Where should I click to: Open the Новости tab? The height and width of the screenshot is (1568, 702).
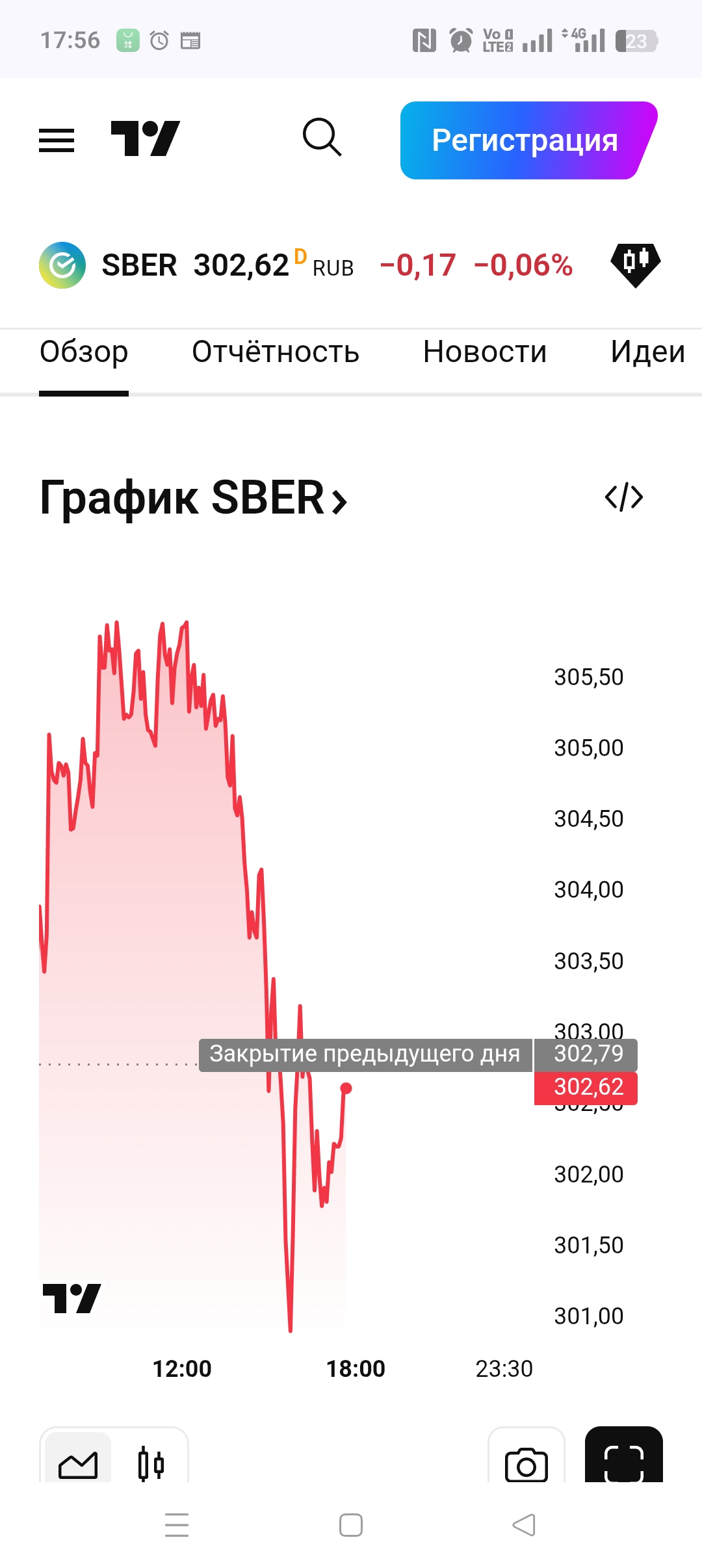tap(485, 352)
